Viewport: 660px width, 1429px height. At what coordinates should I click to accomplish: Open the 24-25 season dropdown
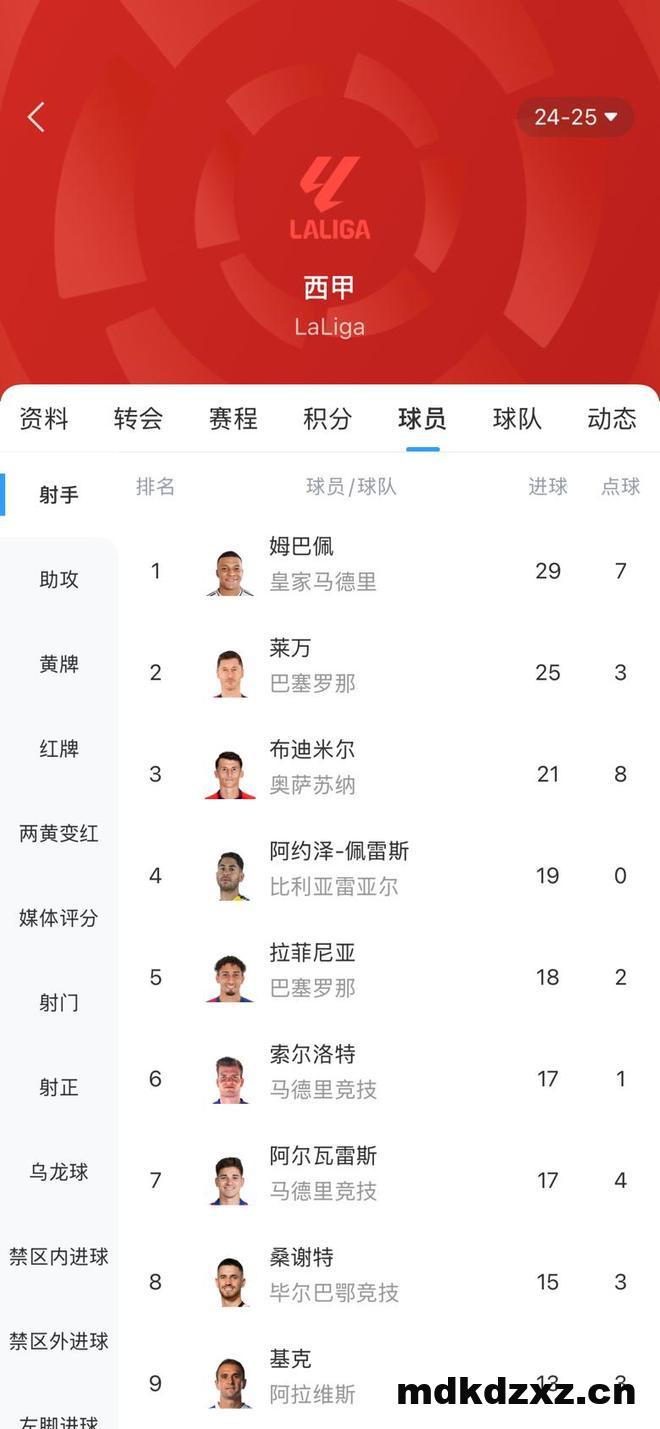pyautogui.click(x=575, y=117)
